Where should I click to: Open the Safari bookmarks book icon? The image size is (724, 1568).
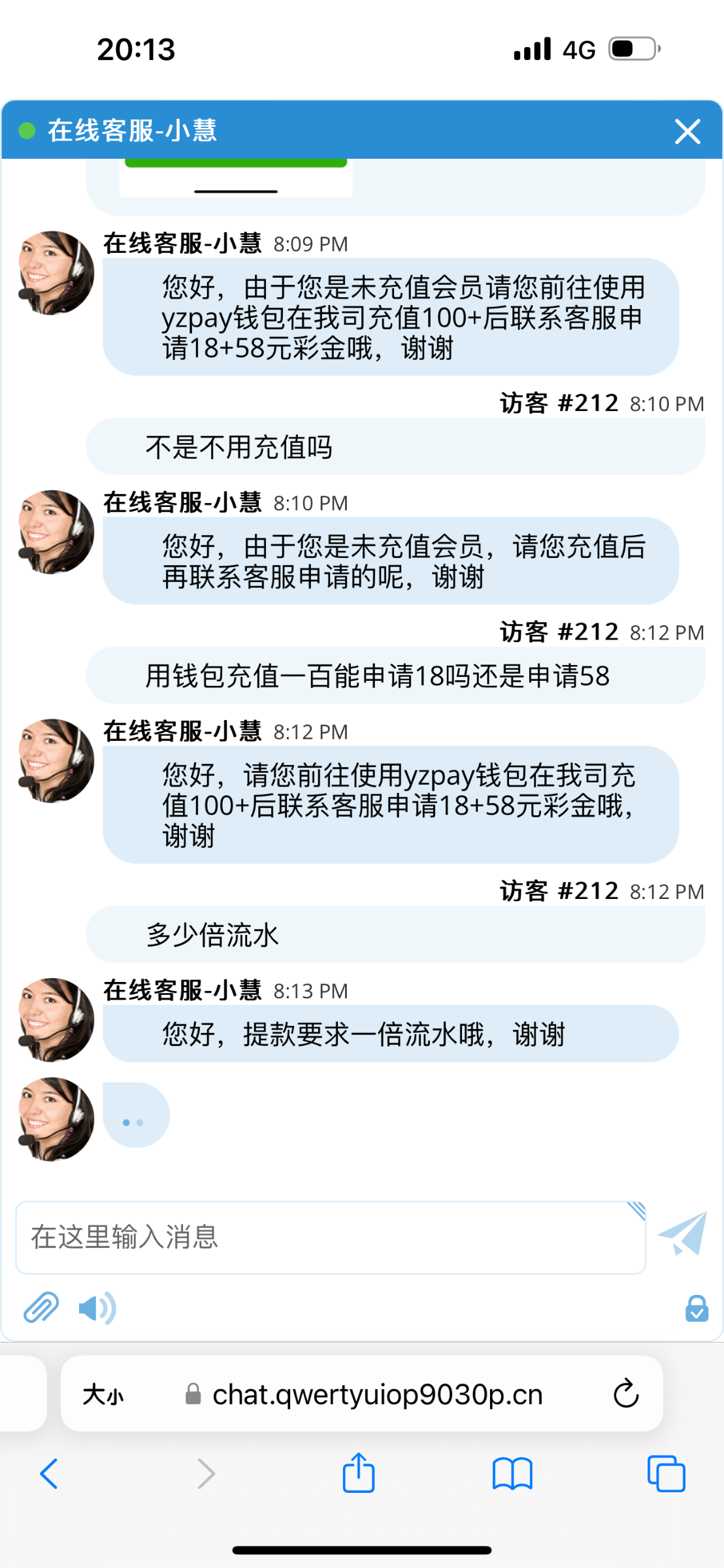(x=512, y=1474)
